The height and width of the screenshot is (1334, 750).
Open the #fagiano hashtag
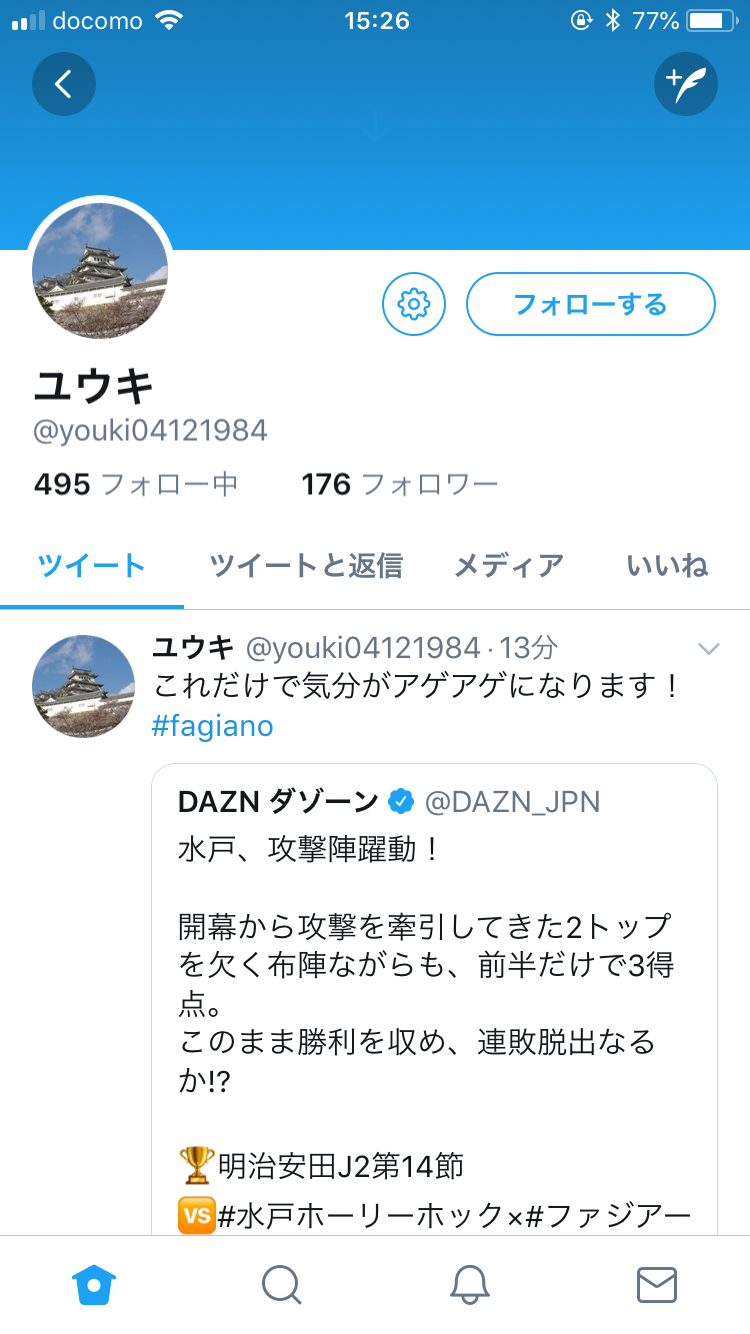coord(212,726)
